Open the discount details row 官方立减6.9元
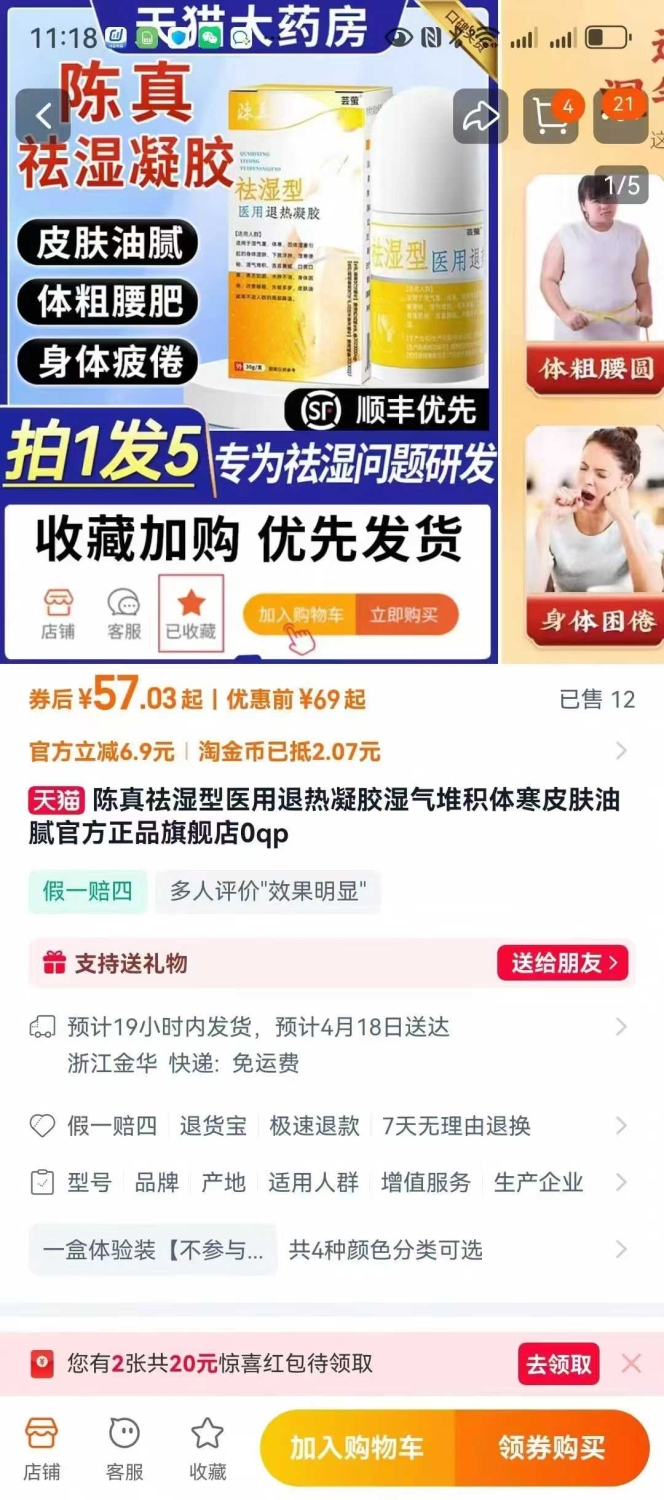664x1500 pixels. (x=332, y=751)
